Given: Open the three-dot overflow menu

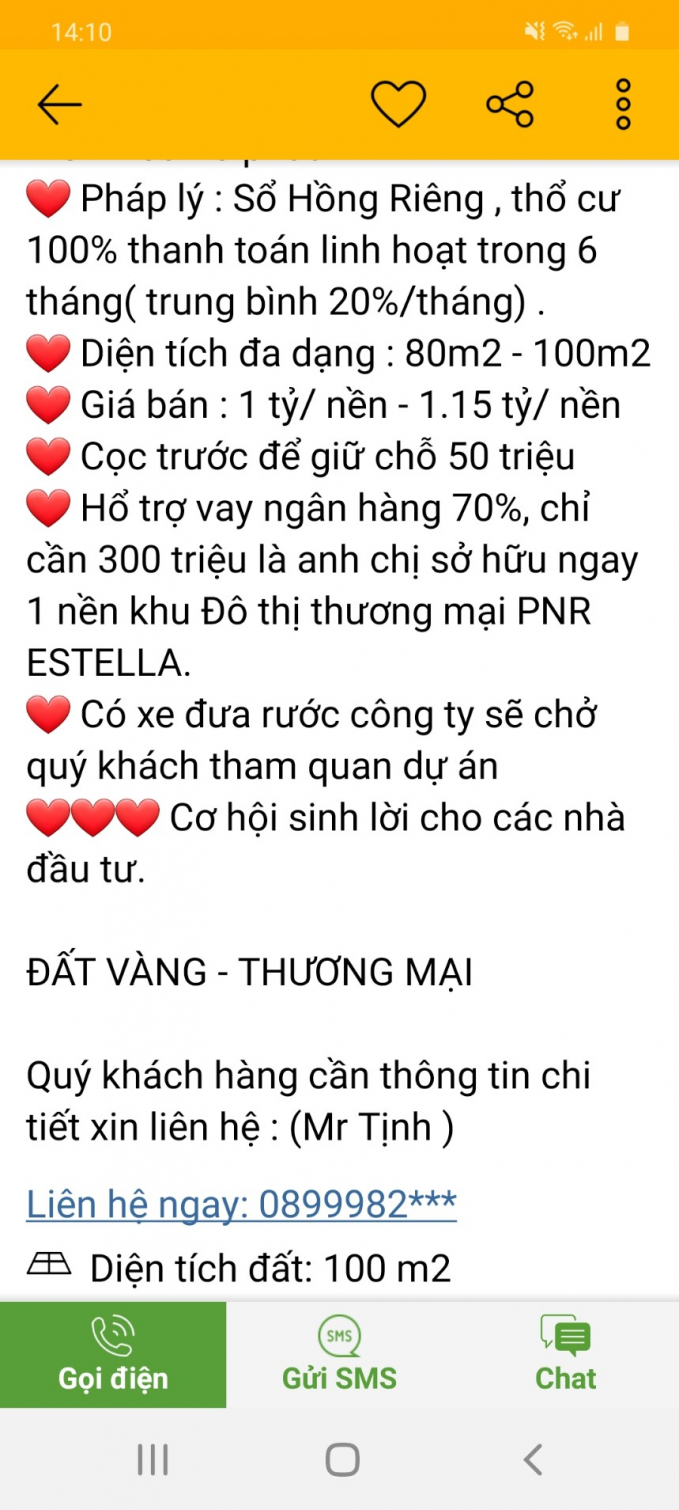Looking at the screenshot, I should [x=623, y=104].
